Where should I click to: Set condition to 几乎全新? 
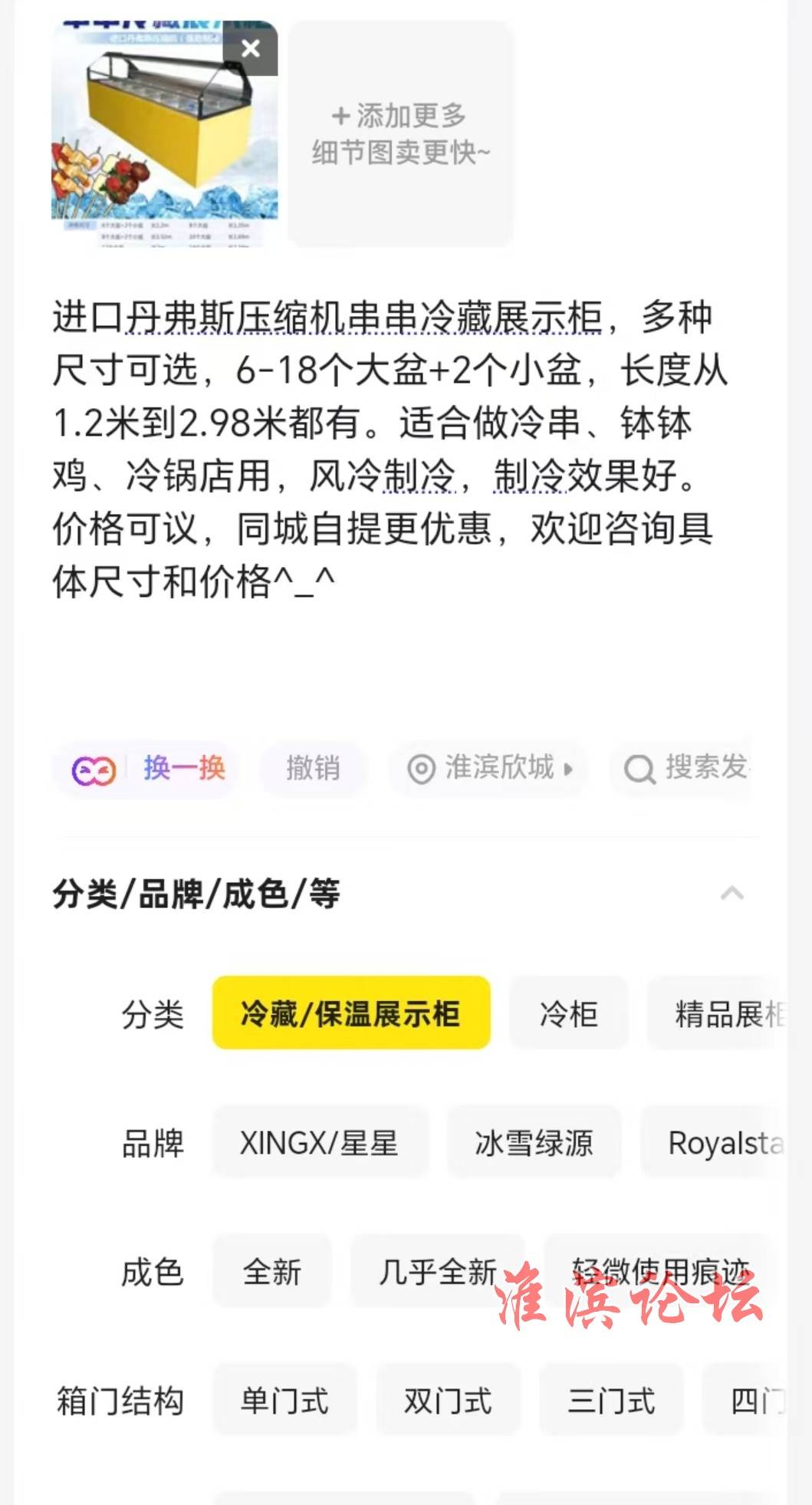click(x=437, y=1272)
